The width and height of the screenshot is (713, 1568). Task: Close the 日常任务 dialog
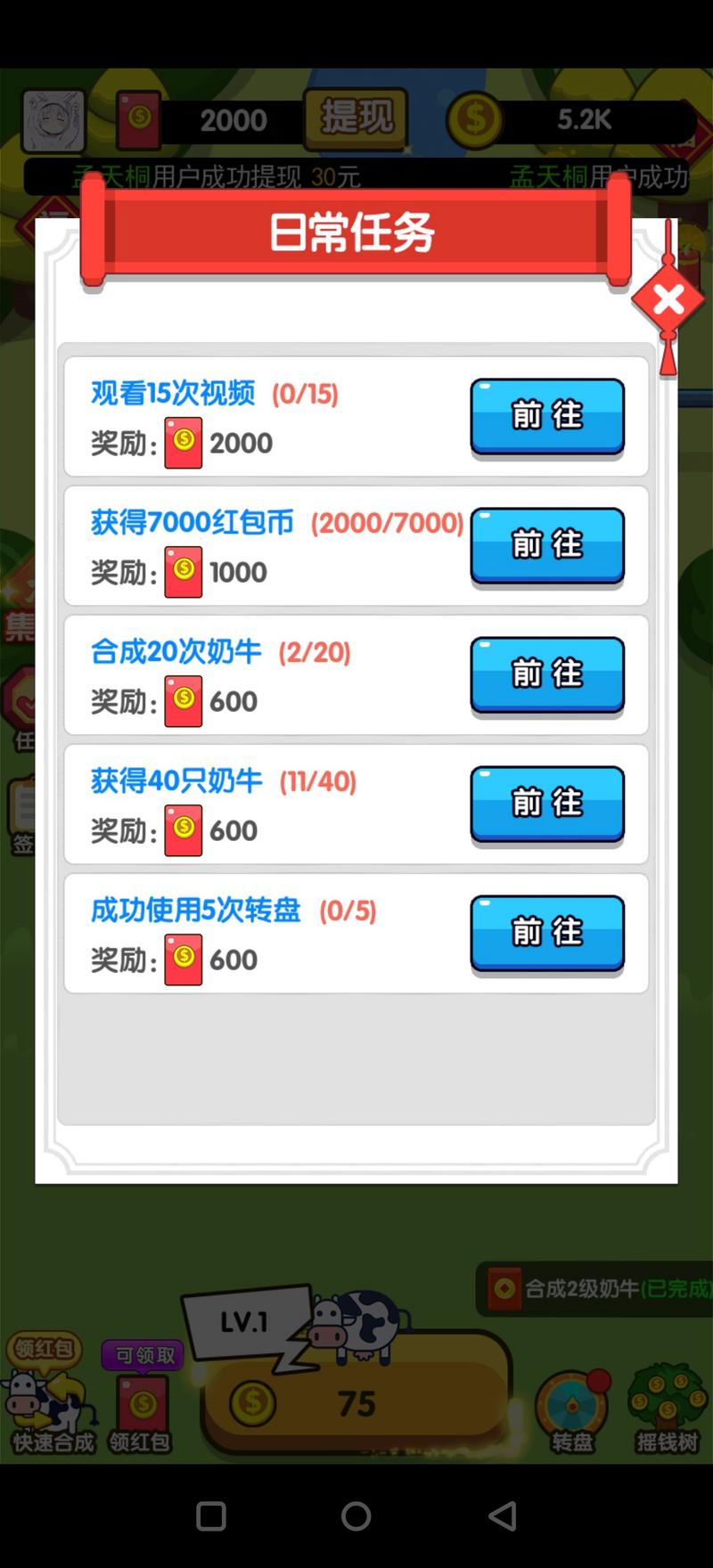(x=668, y=300)
